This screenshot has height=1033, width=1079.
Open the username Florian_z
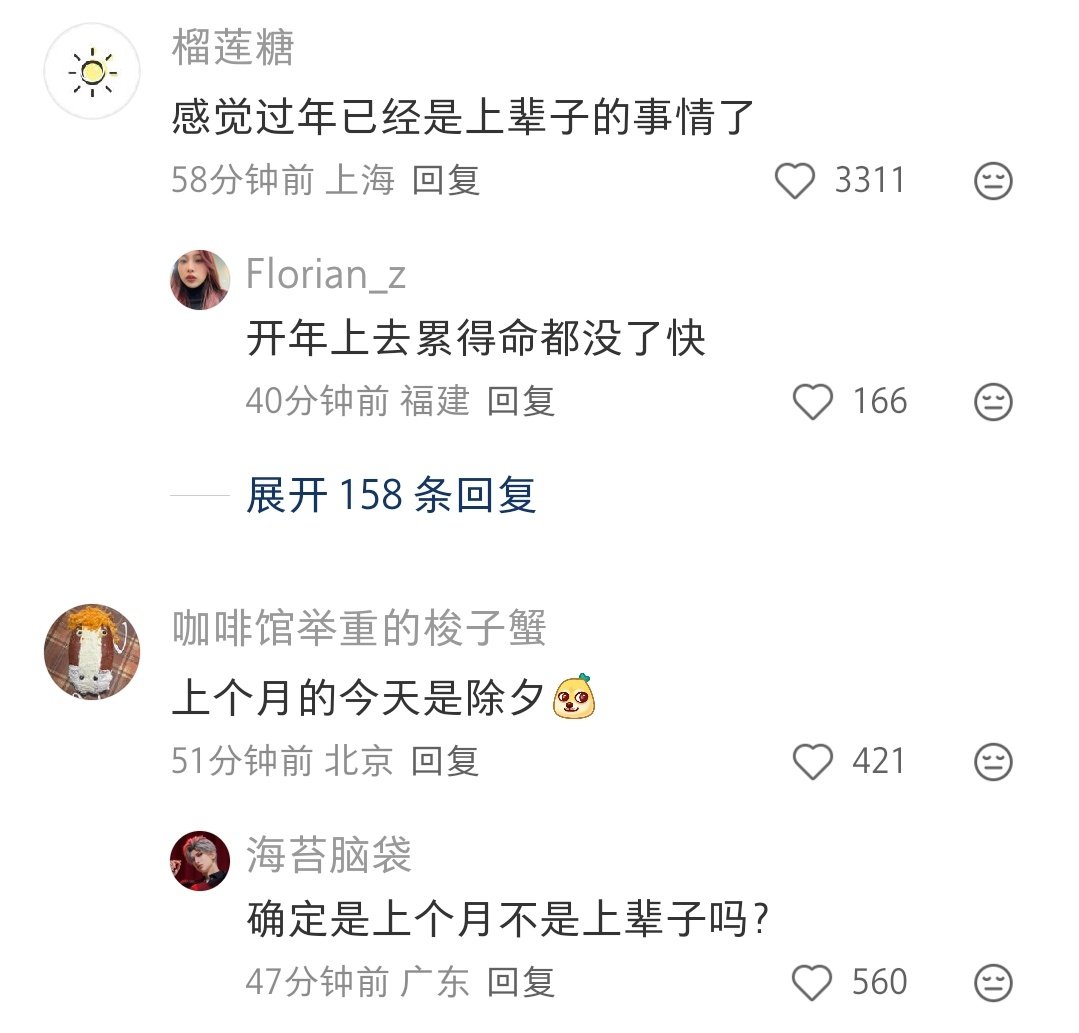326,273
